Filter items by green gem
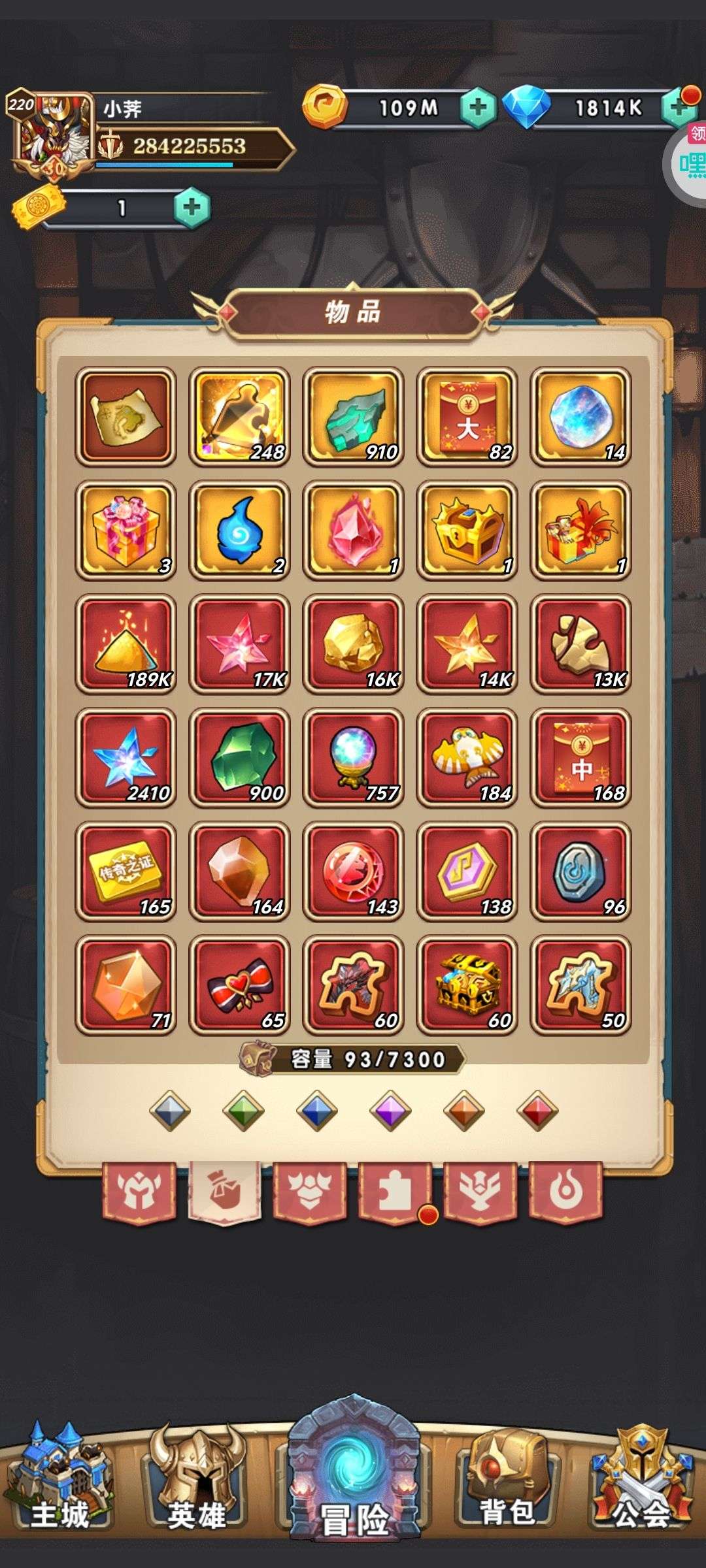706x1568 pixels. coord(243,1110)
